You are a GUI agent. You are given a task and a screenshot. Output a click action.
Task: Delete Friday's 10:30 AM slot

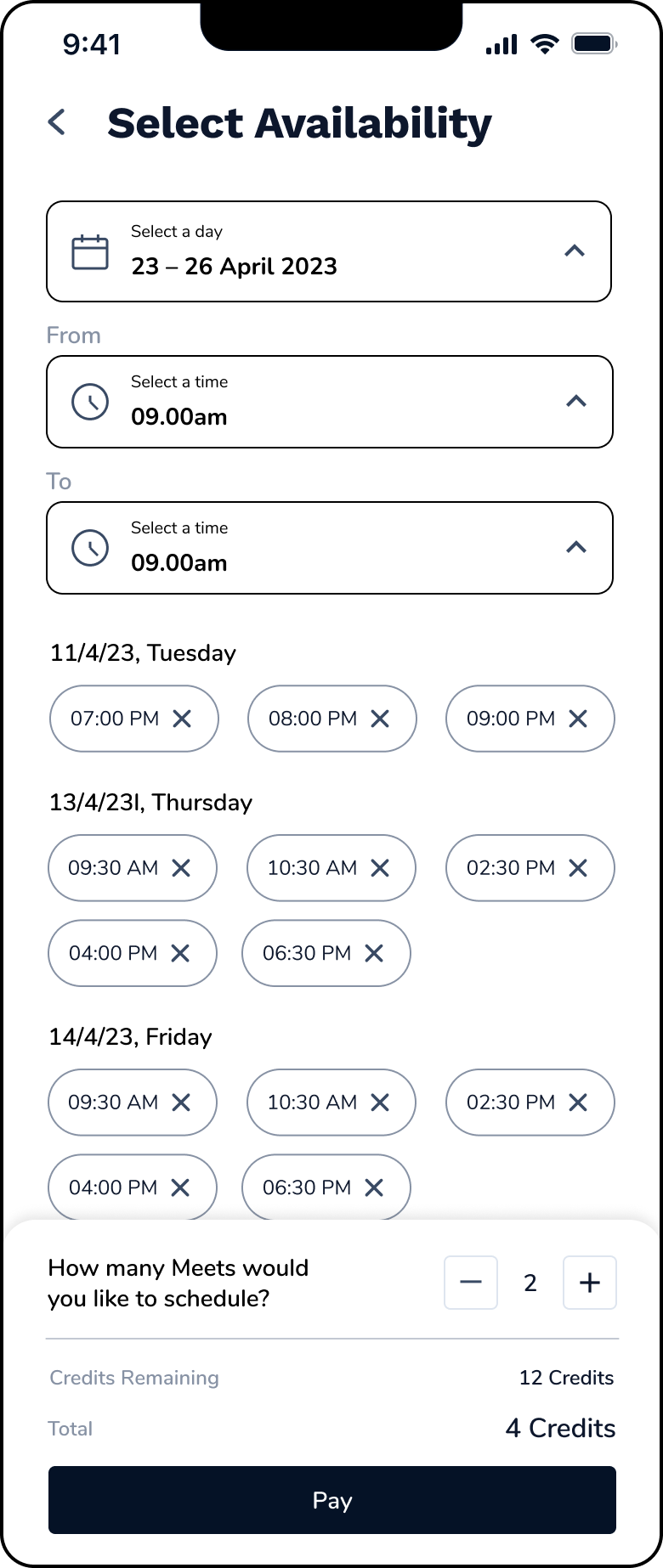click(380, 1103)
